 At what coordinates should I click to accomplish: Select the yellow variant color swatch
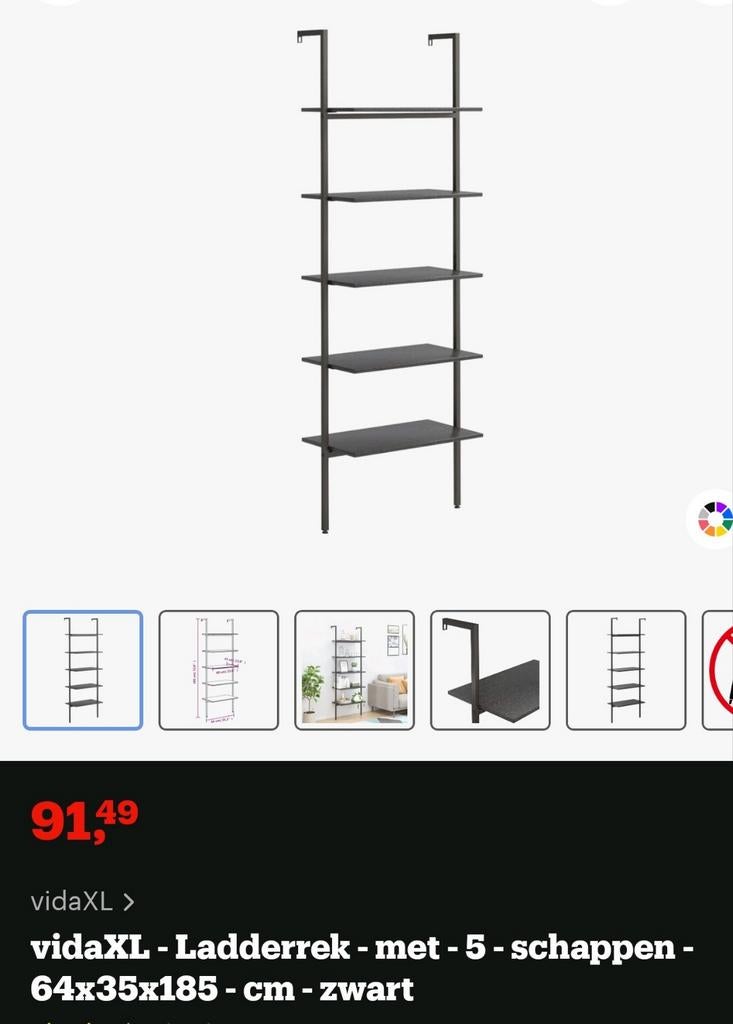point(720,531)
